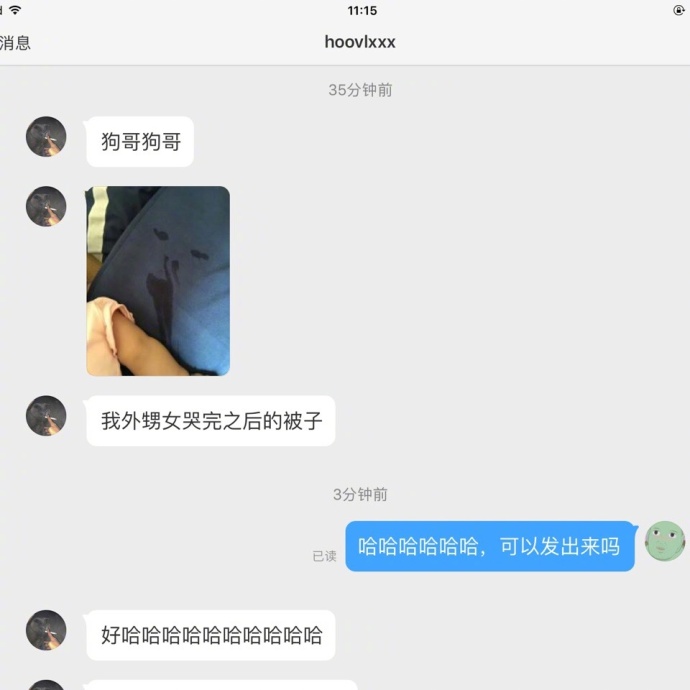Image resolution: width=690 pixels, height=690 pixels.
Task: Open sender's avatar beside 狗哥狗哥
Action: pyautogui.click(x=46, y=137)
